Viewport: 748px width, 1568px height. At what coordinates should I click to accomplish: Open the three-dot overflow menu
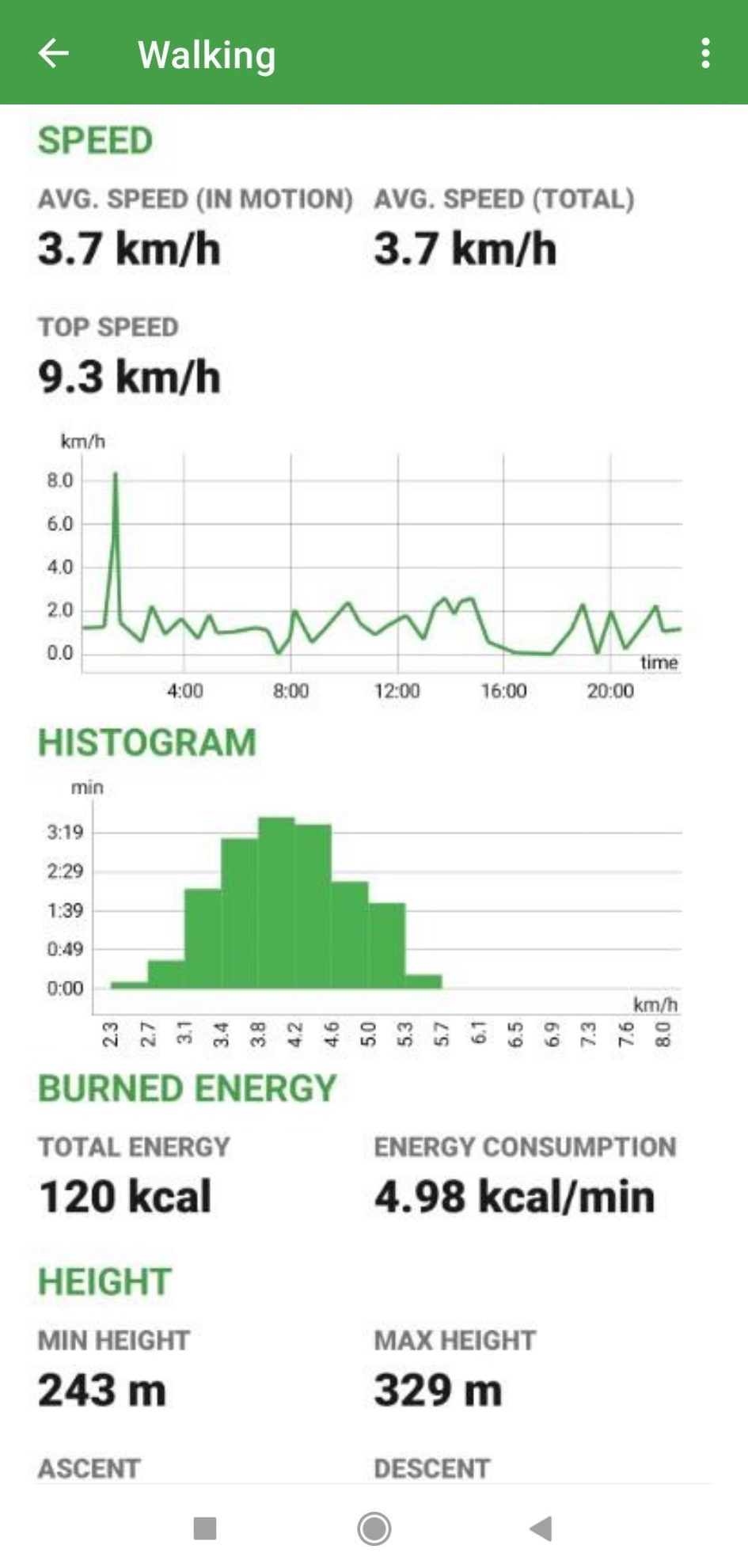click(x=705, y=54)
